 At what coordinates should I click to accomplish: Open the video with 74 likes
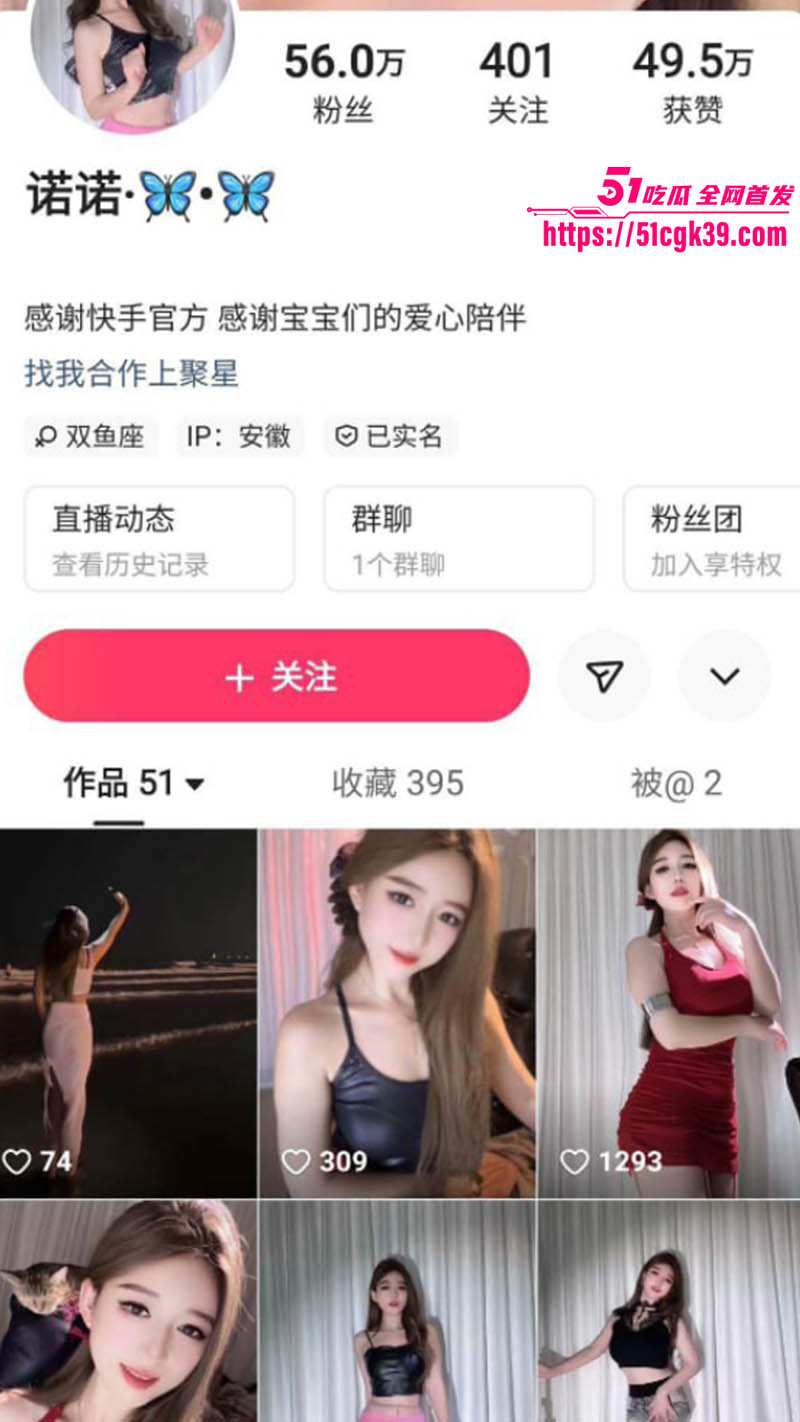tap(128, 1012)
